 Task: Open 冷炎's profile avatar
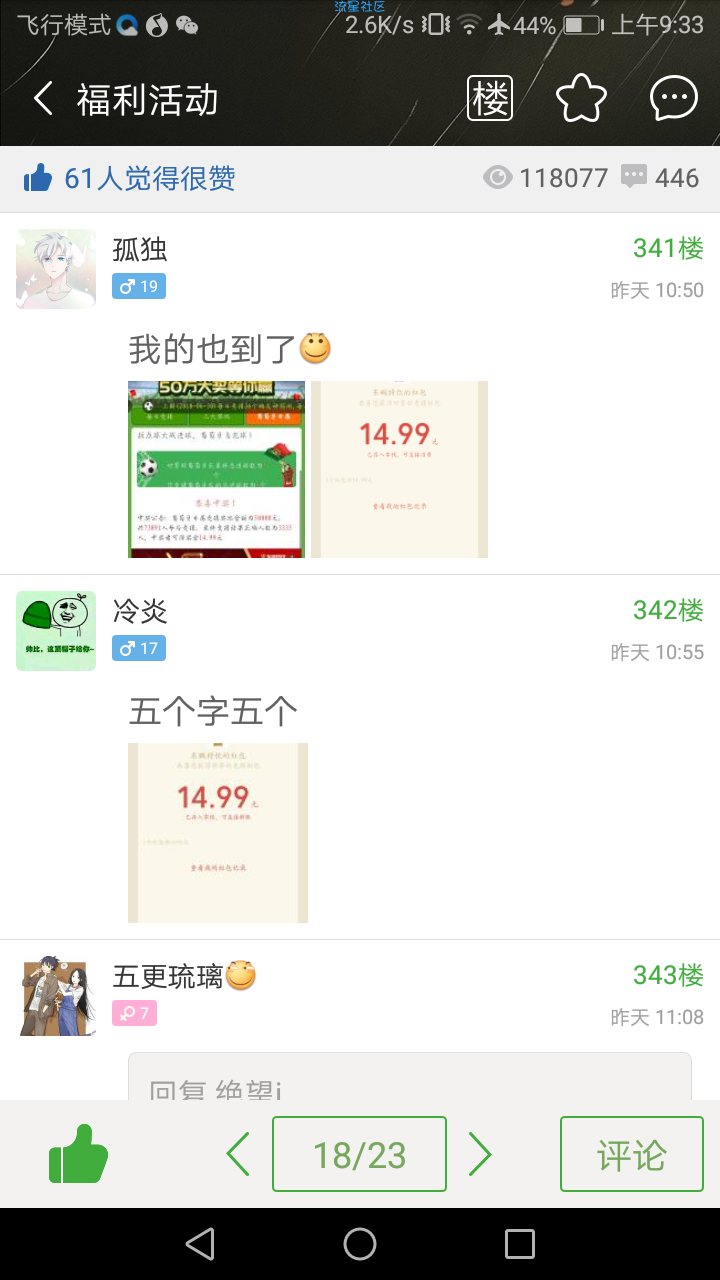56,631
